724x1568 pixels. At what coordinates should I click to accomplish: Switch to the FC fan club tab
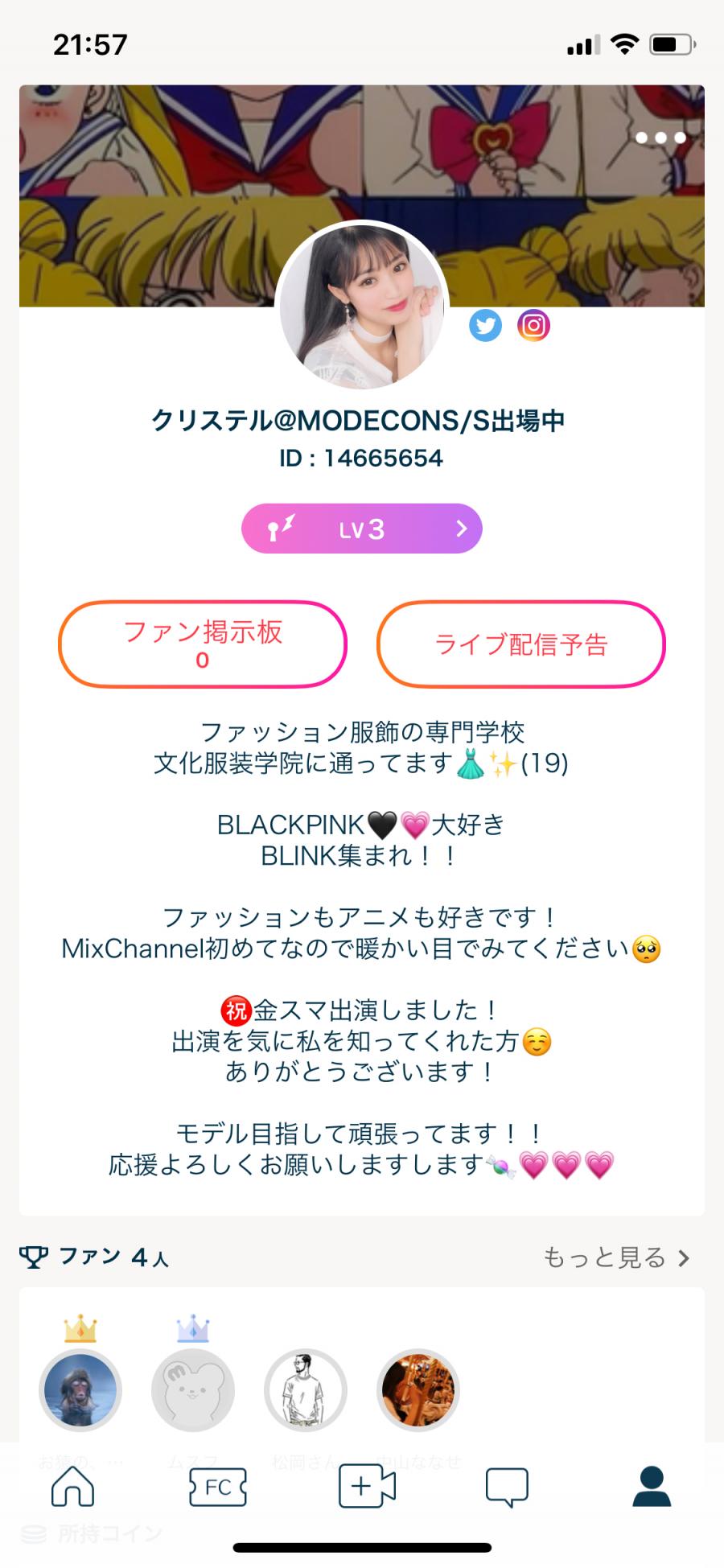click(217, 1488)
